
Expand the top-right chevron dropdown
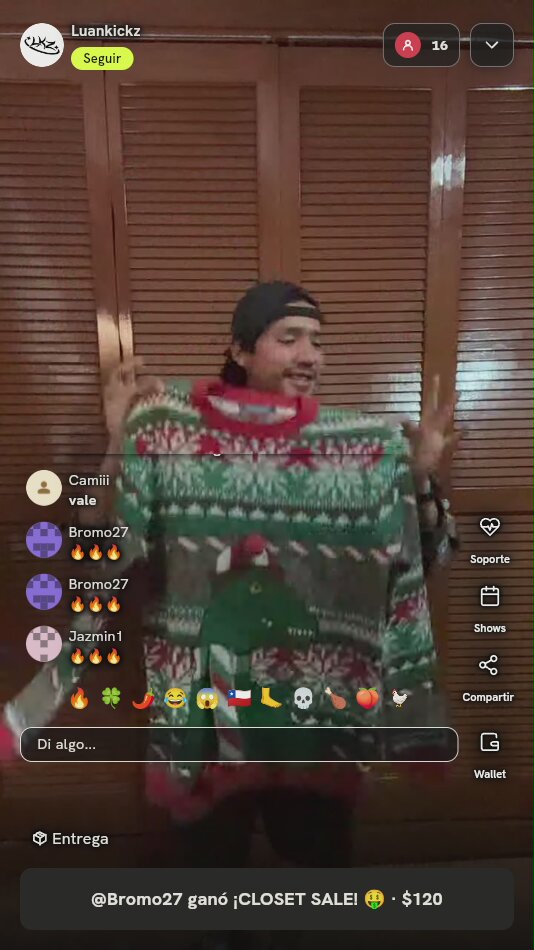pos(492,45)
